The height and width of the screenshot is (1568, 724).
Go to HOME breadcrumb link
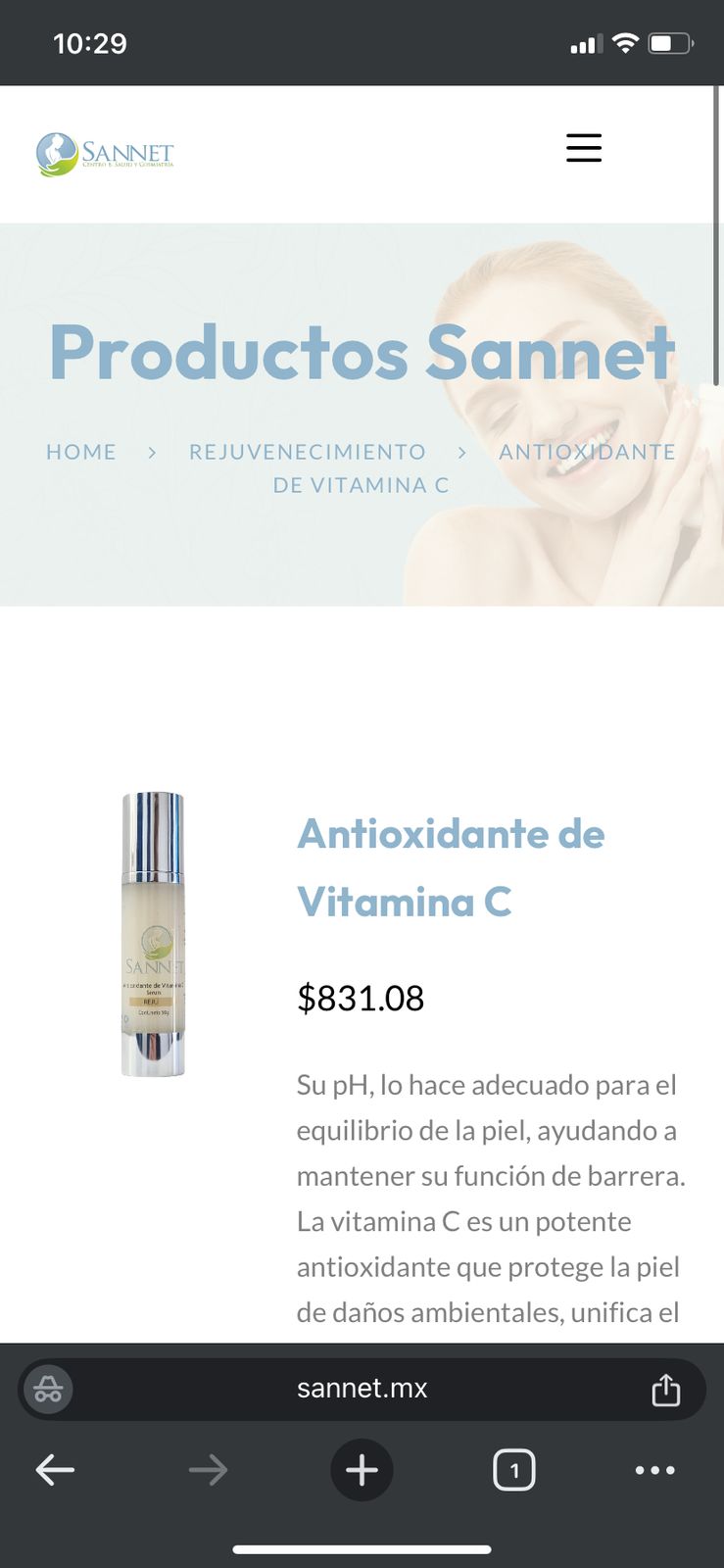pyautogui.click(x=81, y=452)
